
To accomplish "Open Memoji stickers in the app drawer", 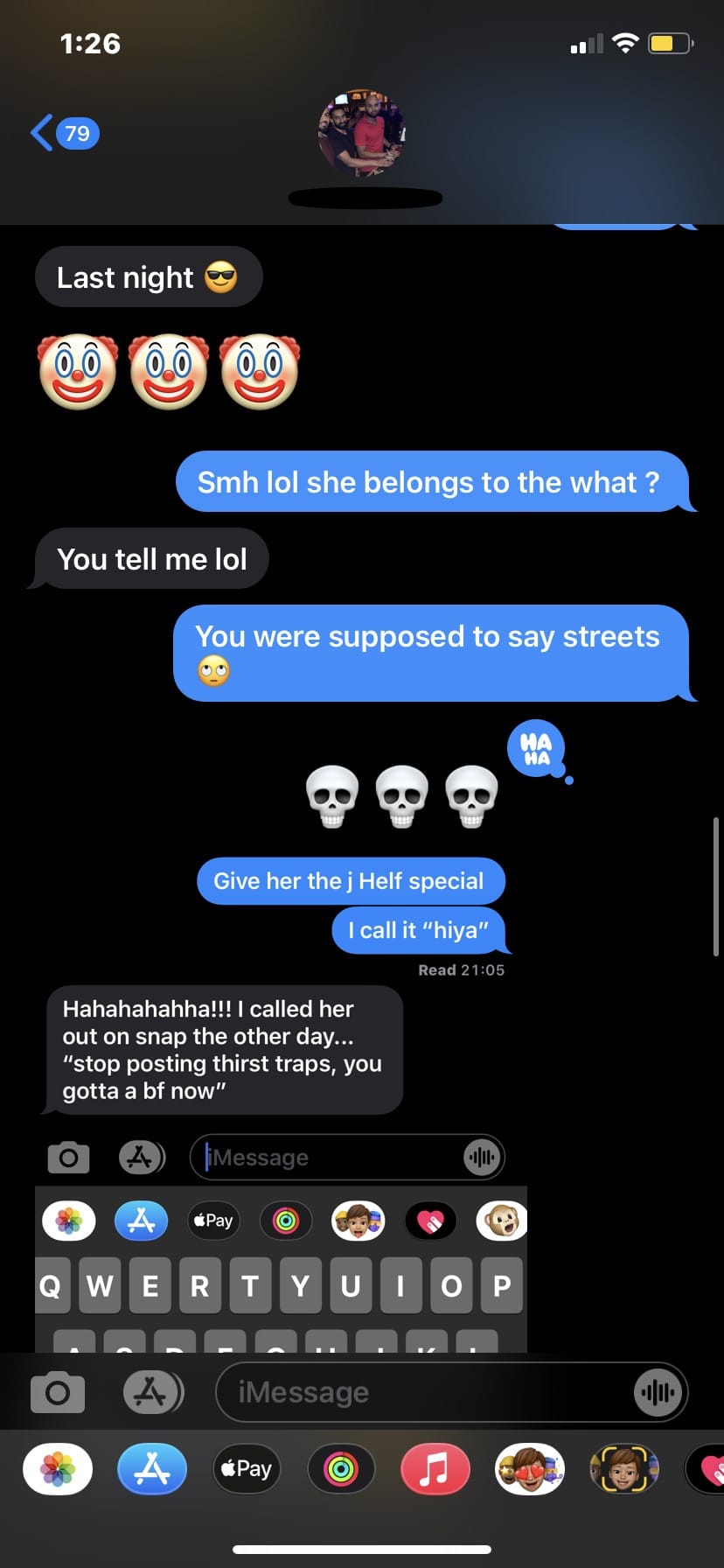I will pyautogui.click(x=529, y=1468).
